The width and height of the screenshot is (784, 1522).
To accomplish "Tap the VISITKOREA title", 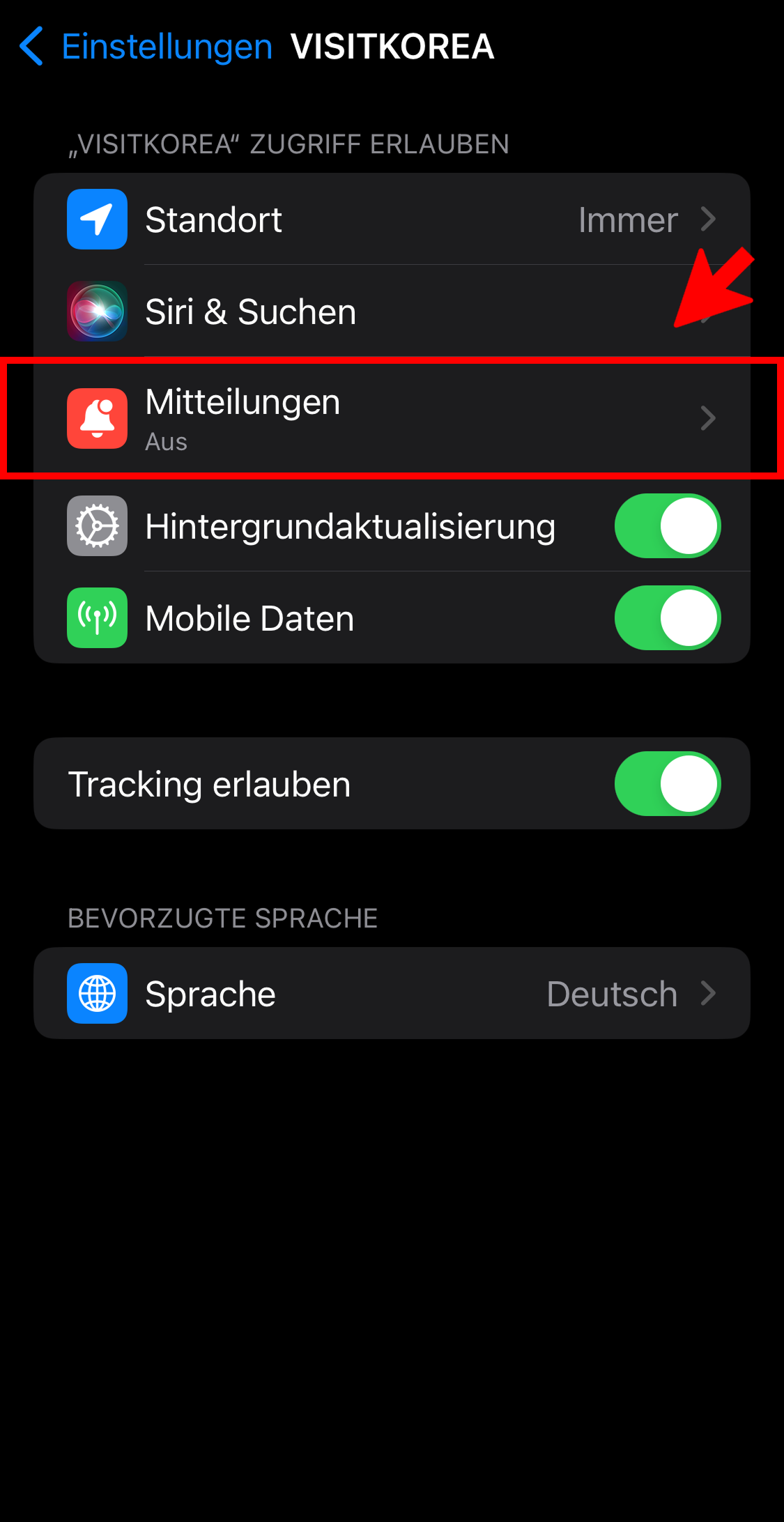I will (x=392, y=46).
